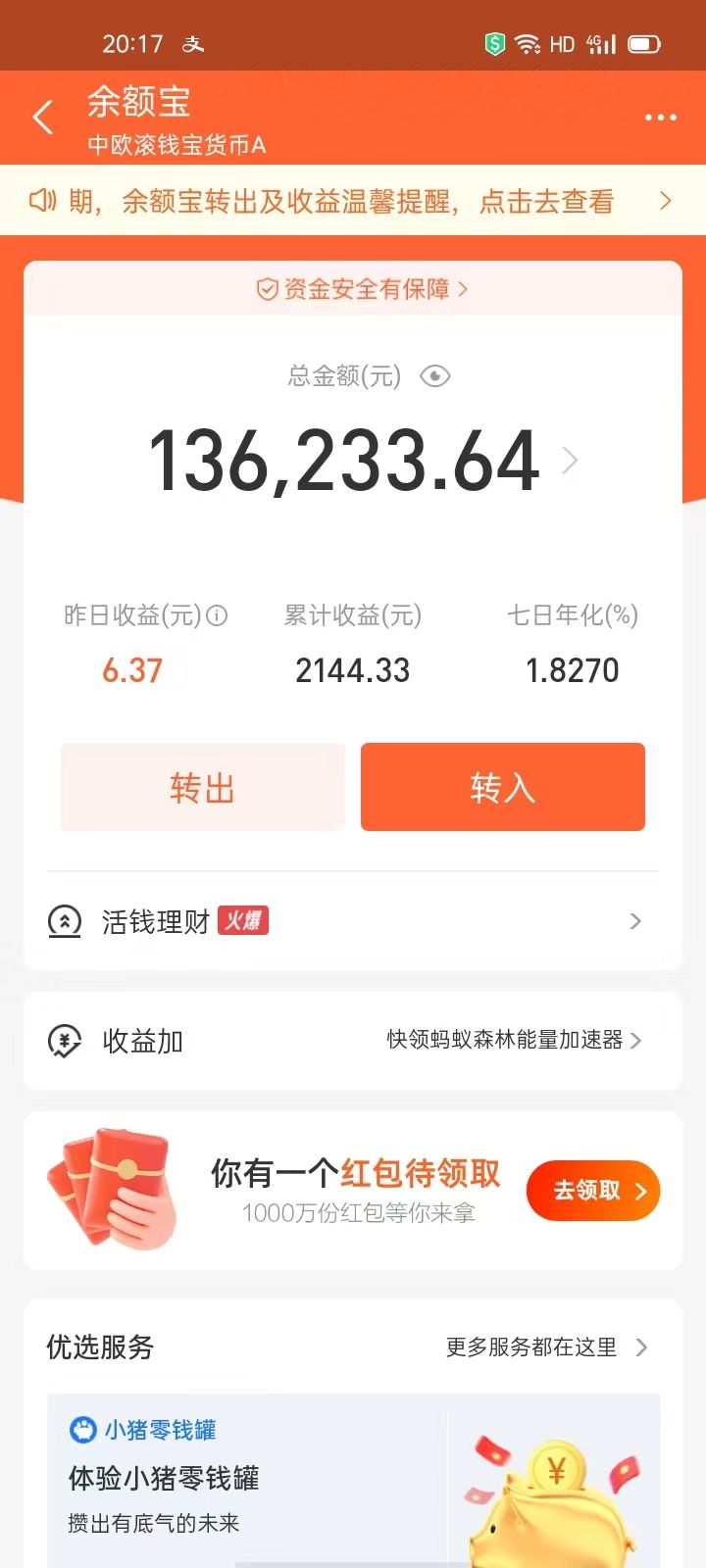Open the 收益加 row
This screenshot has width=706, height=1568.
pos(353,1041)
